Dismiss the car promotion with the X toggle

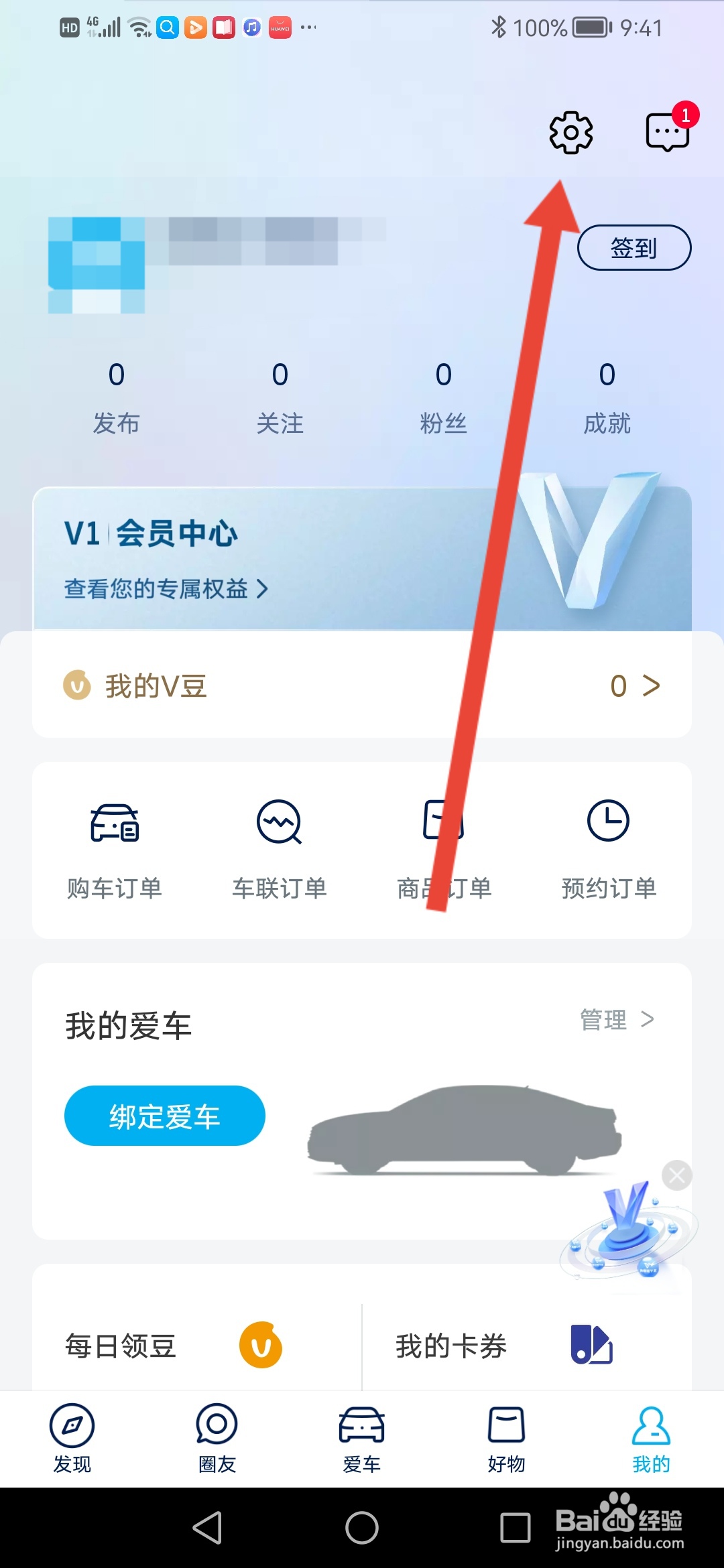coord(676,1176)
